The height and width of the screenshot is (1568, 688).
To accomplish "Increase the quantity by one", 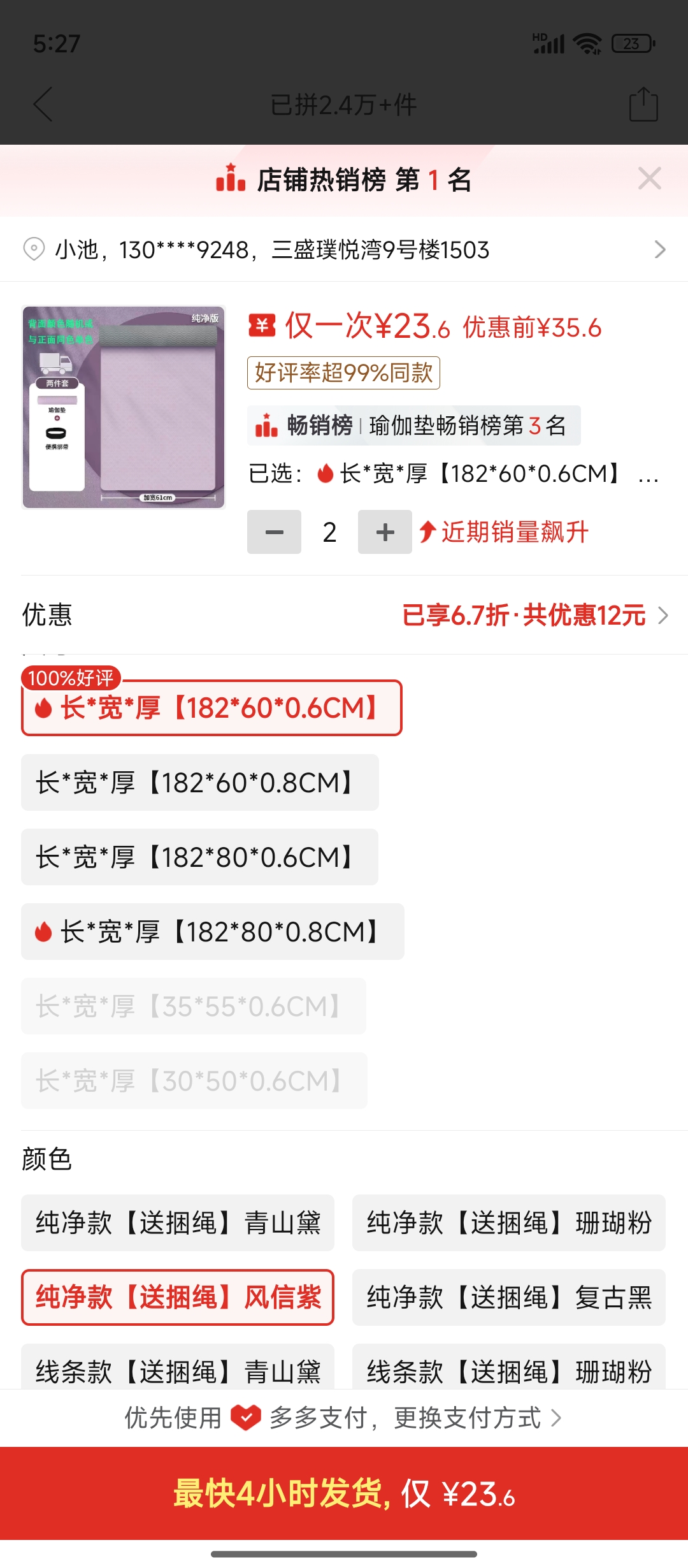I will [x=385, y=532].
